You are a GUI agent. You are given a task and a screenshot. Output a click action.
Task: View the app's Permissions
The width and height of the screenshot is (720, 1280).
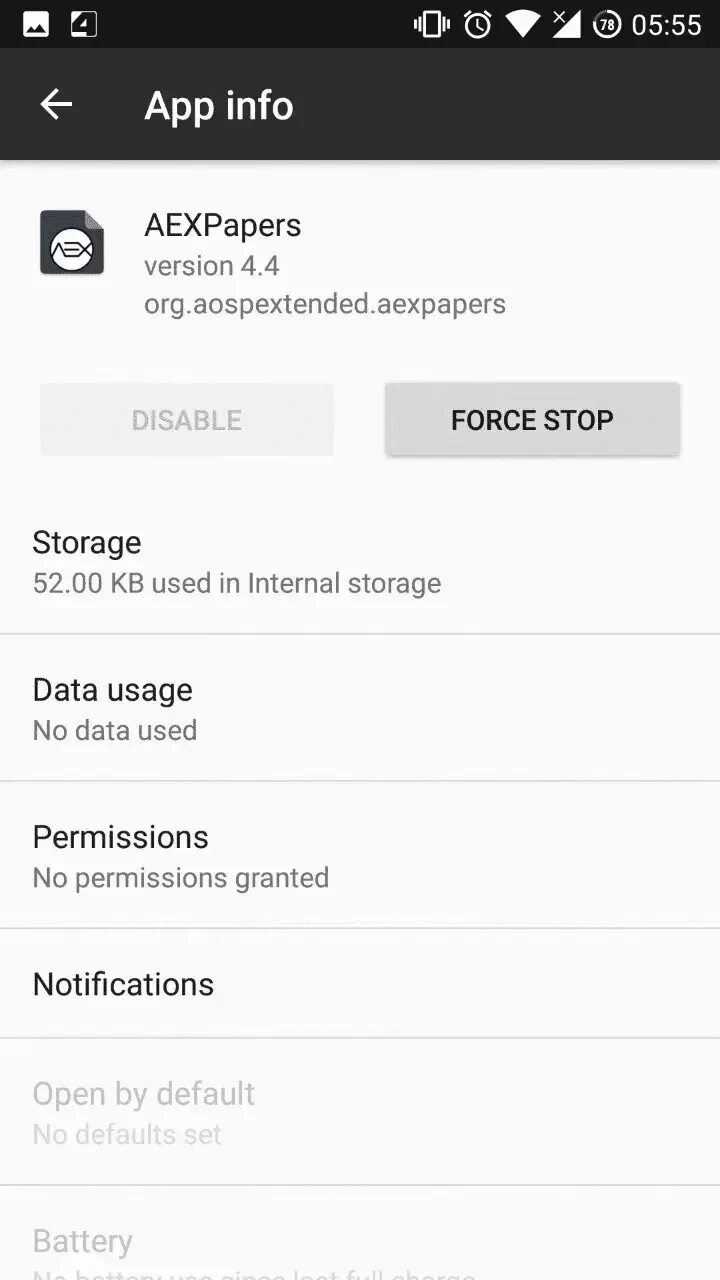coord(360,855)
